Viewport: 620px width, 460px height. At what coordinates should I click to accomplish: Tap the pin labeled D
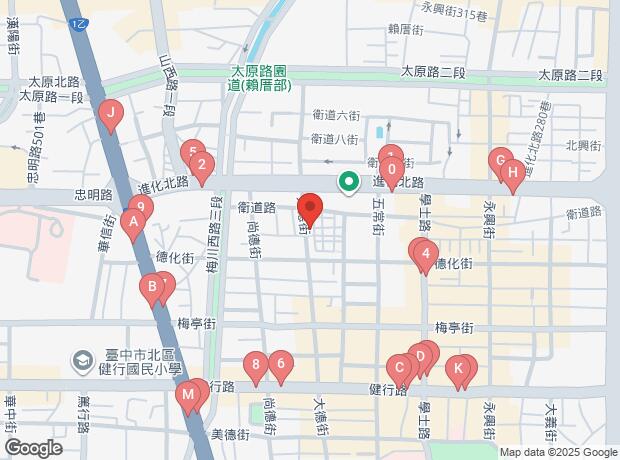click(422, 354)
